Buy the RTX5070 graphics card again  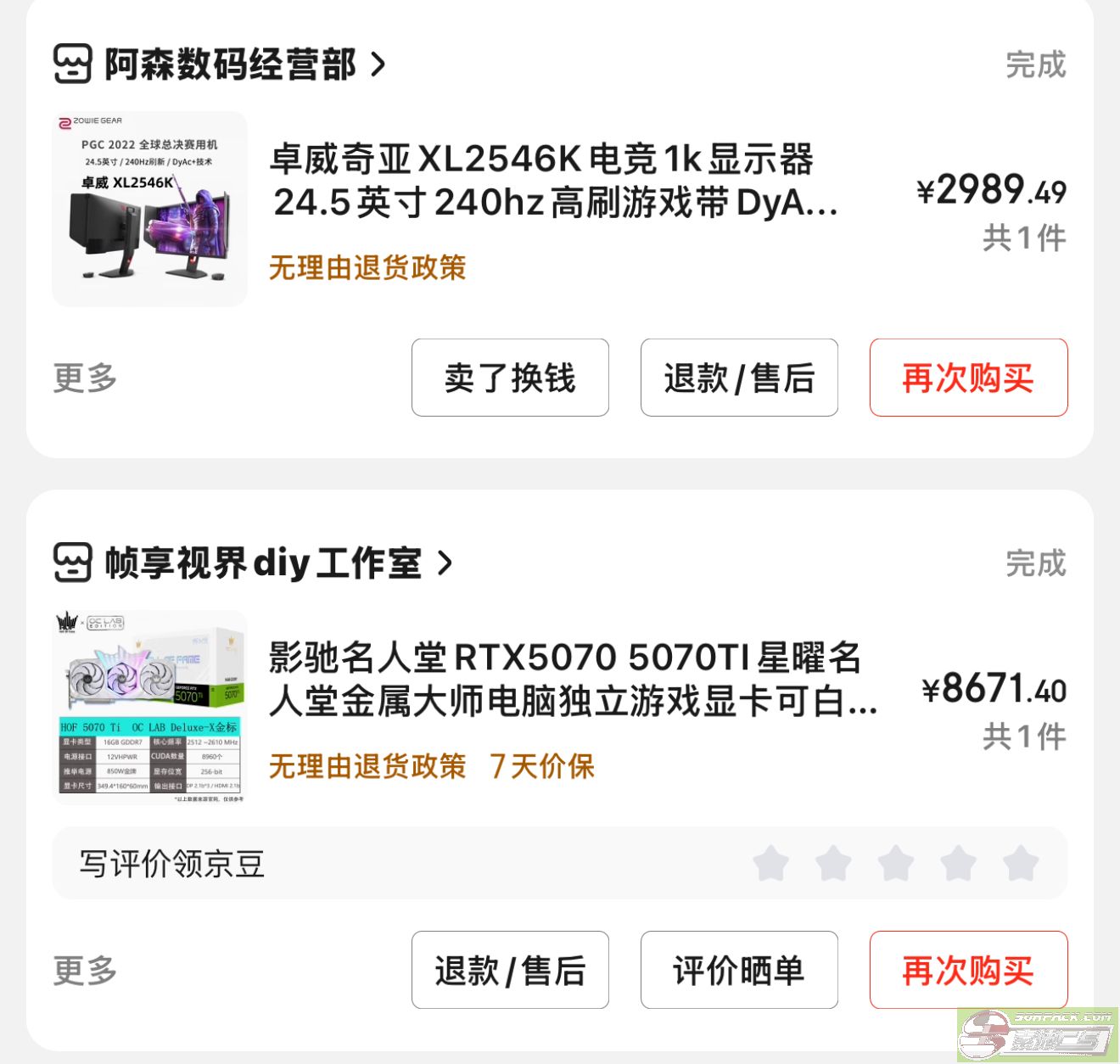tap(968, 970)
